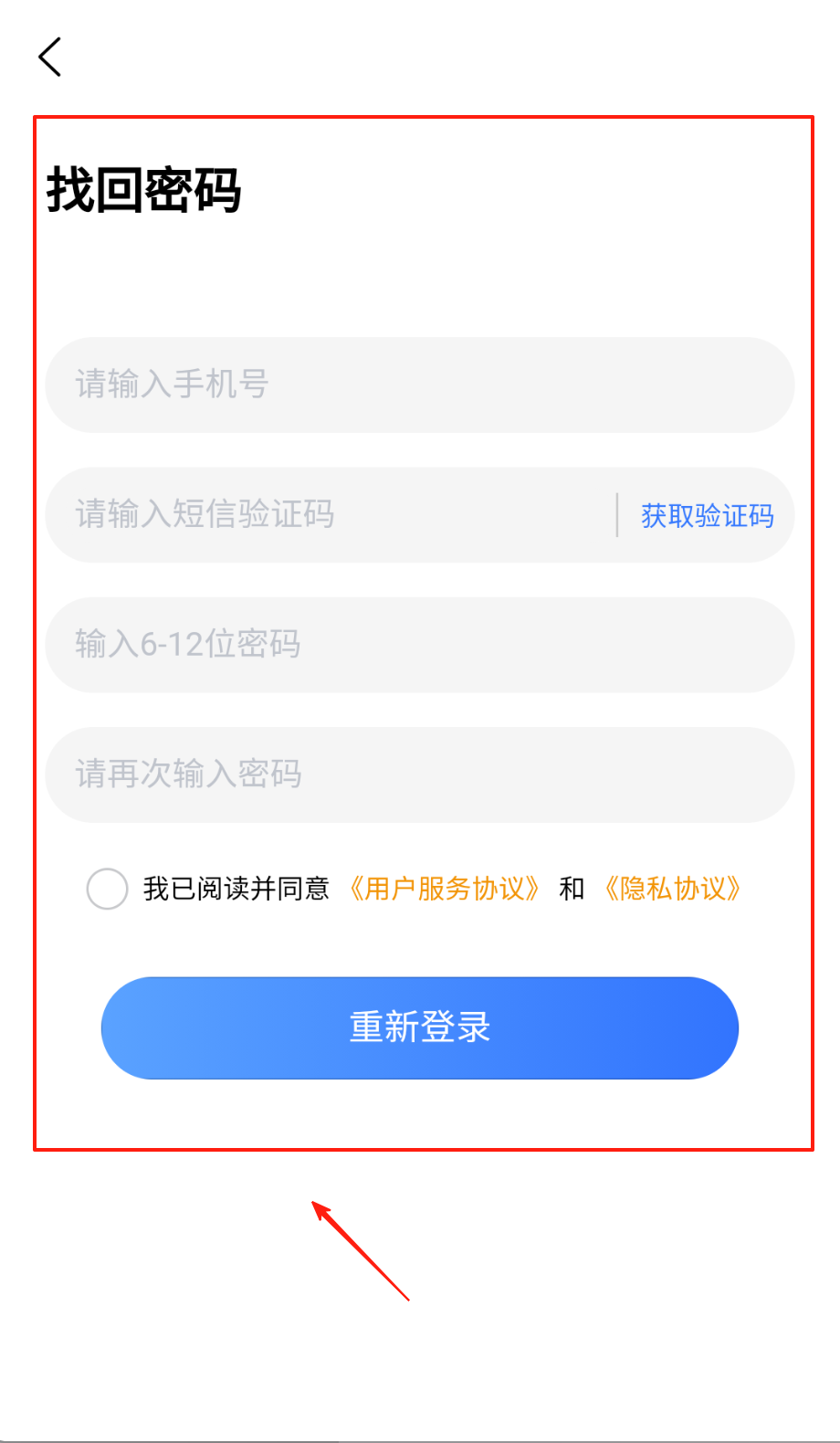Viewport: 840px width, 1443px height.
Task: Check the agreement consent circle
Action: click(x=107, y=889)
